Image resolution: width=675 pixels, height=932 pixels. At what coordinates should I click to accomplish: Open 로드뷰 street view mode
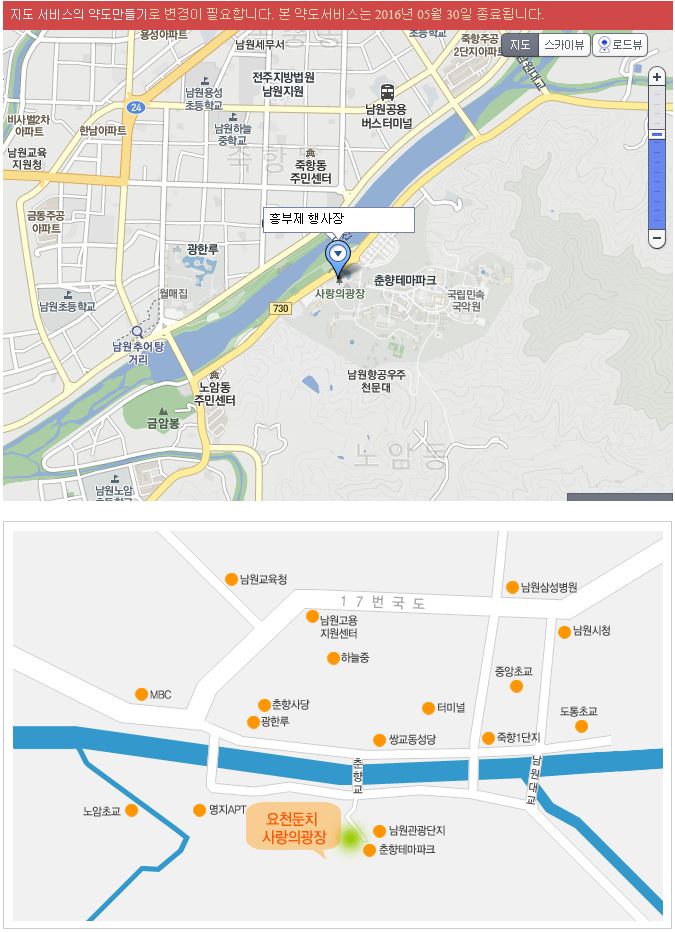coord(620,45)
